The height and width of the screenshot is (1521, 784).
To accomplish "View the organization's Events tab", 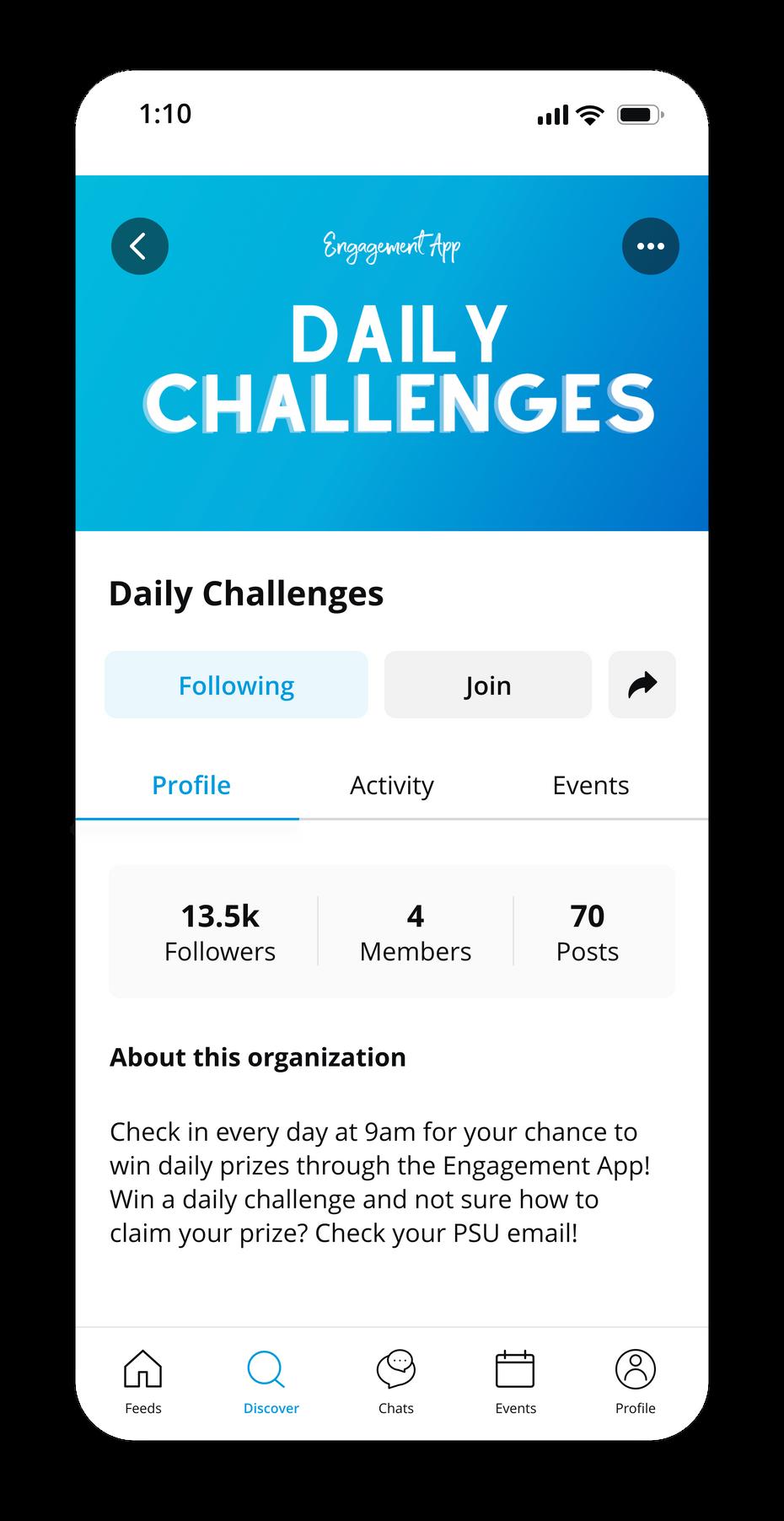I will [590, 786].
